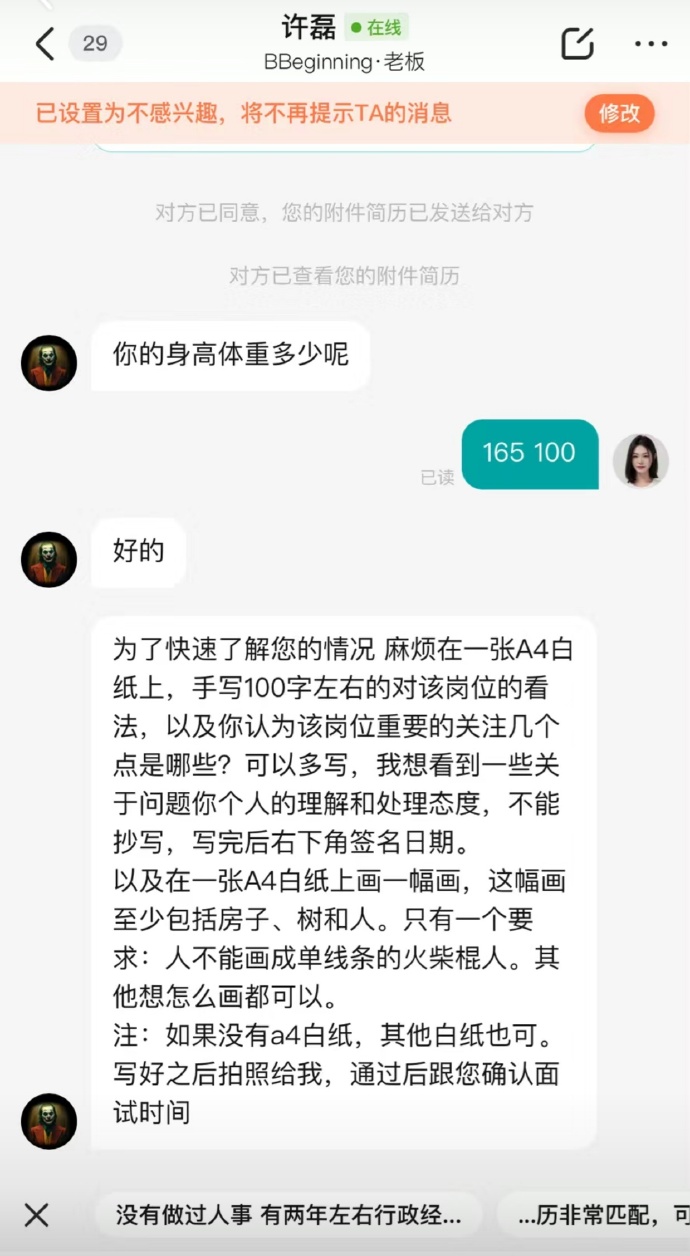Open 许磊's profile from the header

309,27
